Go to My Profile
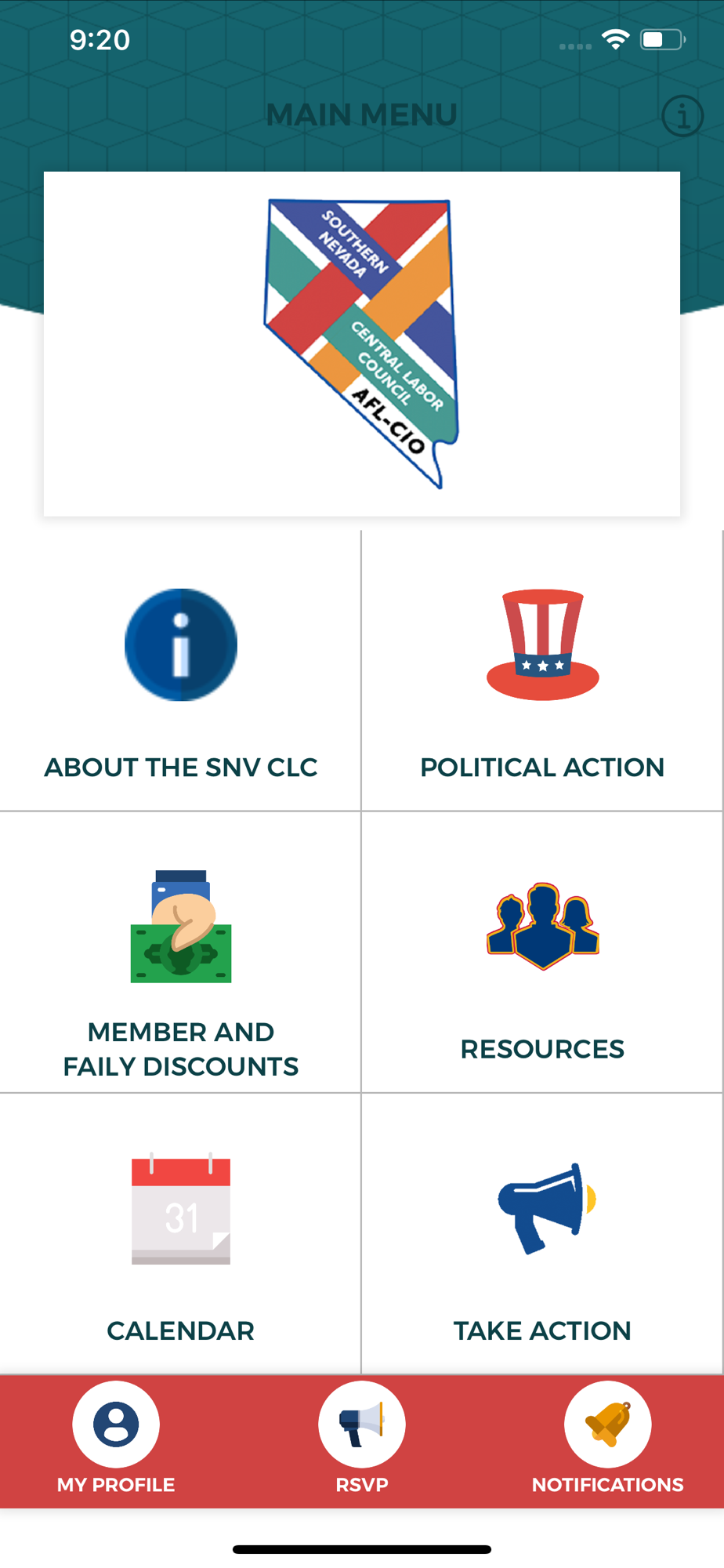Viewport: 724px width, 1568px height. (x=116, y=1439)
